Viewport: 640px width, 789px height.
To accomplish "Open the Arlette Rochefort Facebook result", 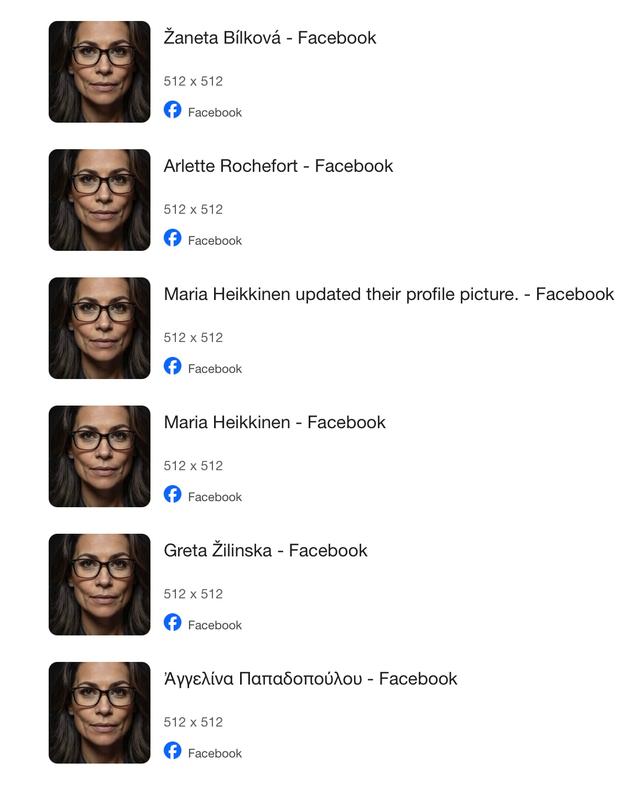I will click(x=278, y=166).
